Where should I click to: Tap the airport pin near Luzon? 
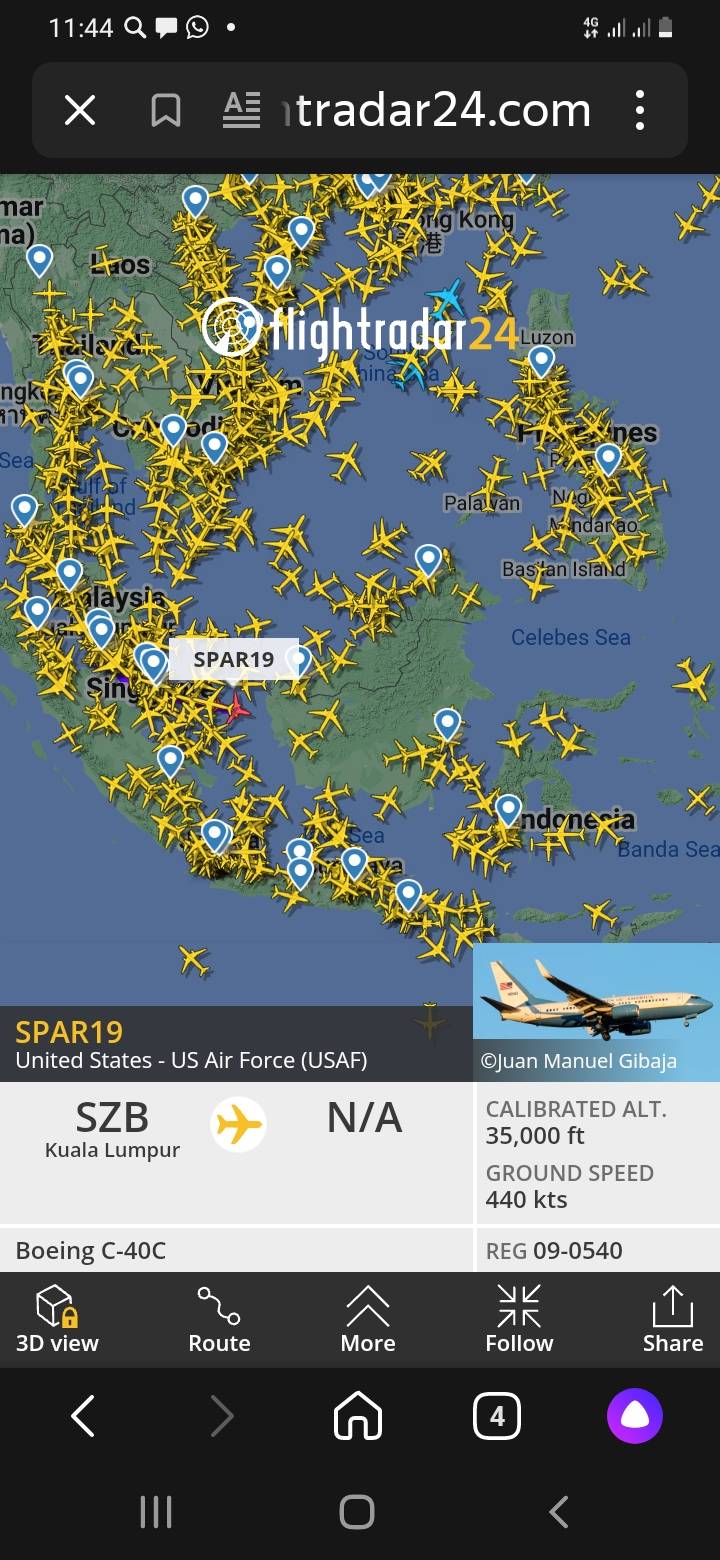tap(541, 360)
